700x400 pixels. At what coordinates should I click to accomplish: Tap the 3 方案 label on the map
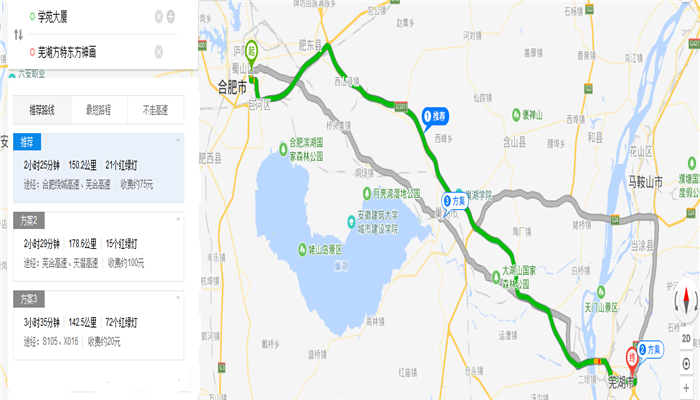click(455, 201)
